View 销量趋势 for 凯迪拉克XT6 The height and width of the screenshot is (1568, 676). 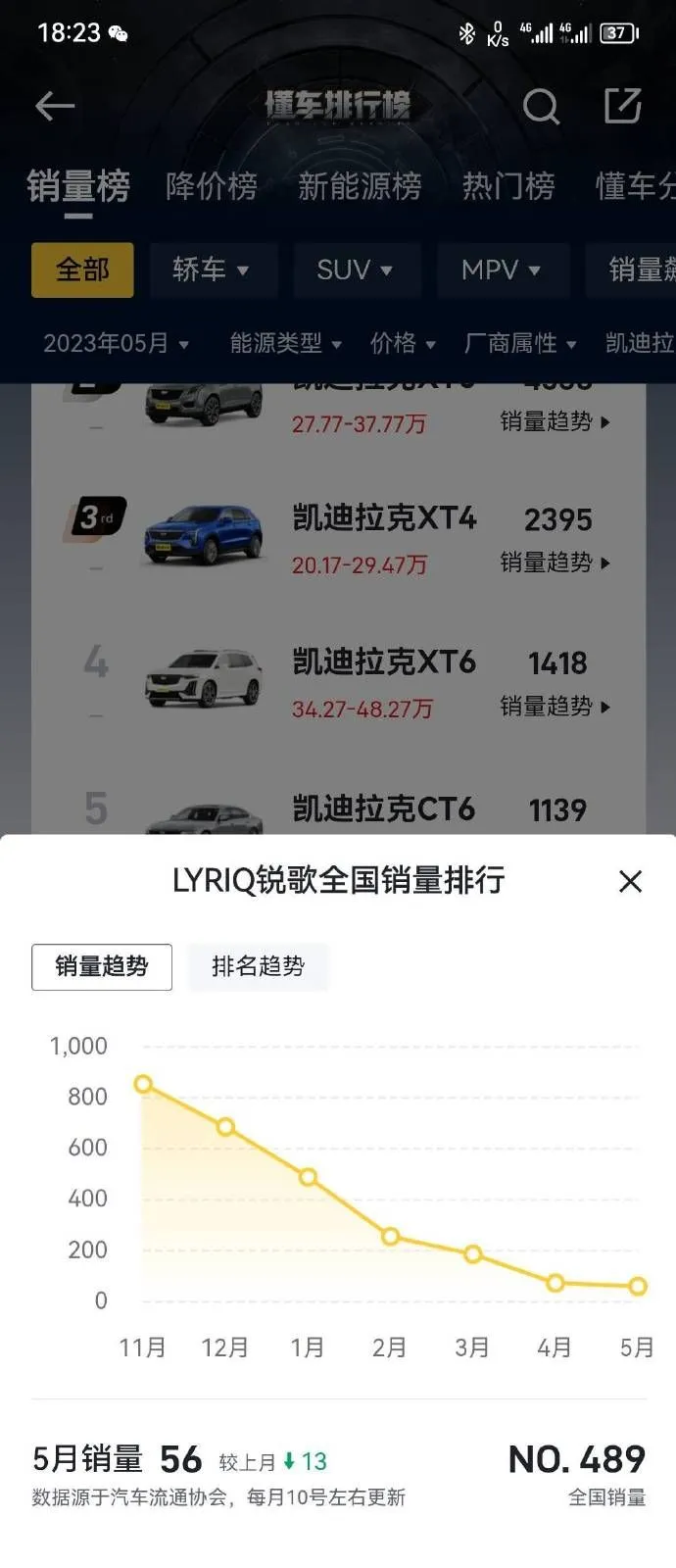click(x=555, y=707)
